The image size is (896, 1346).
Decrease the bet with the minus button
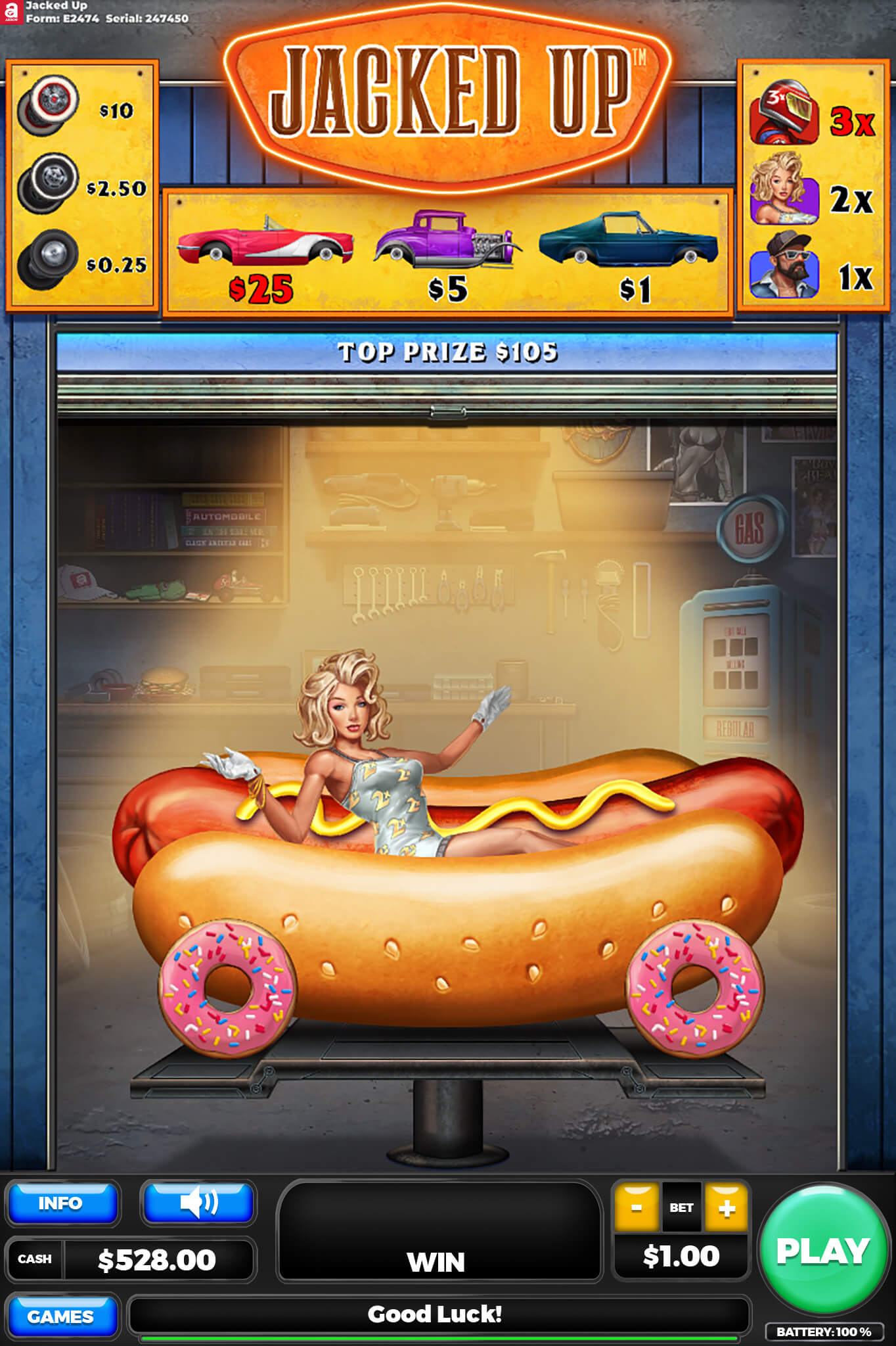(x=637, y=1208)
